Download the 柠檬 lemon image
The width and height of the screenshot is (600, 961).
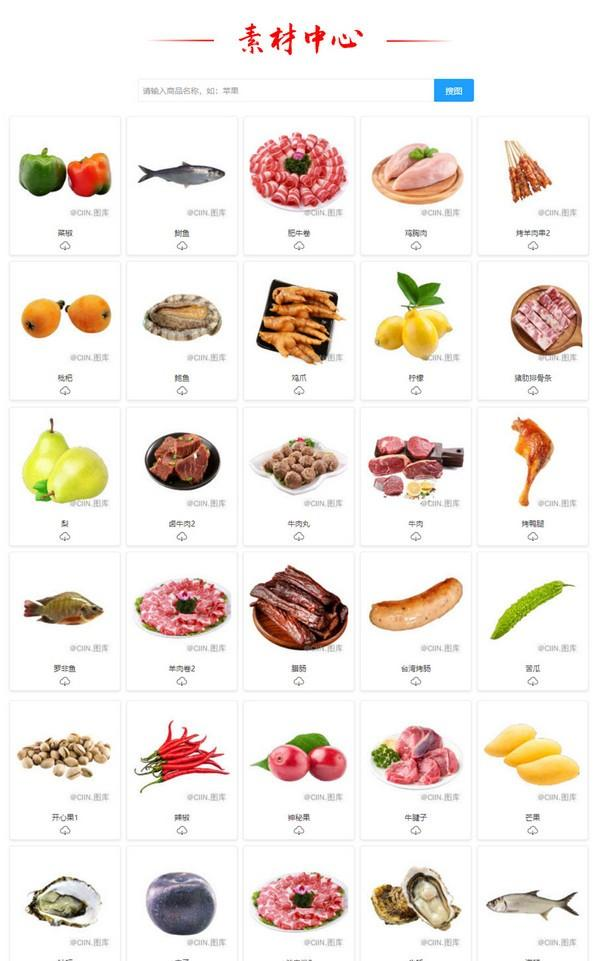[x=416, y=391]
